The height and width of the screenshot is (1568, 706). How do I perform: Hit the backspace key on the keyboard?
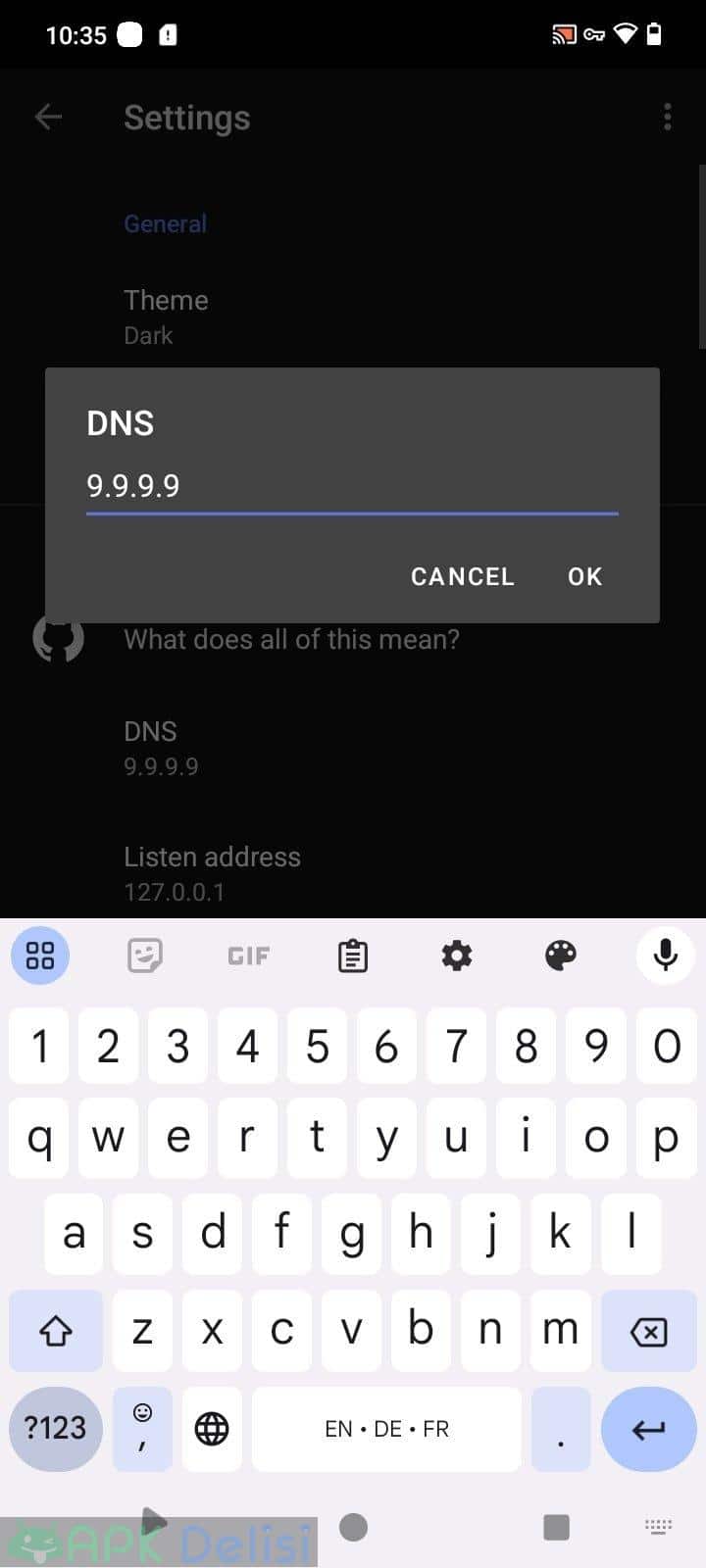[647, 1331]
